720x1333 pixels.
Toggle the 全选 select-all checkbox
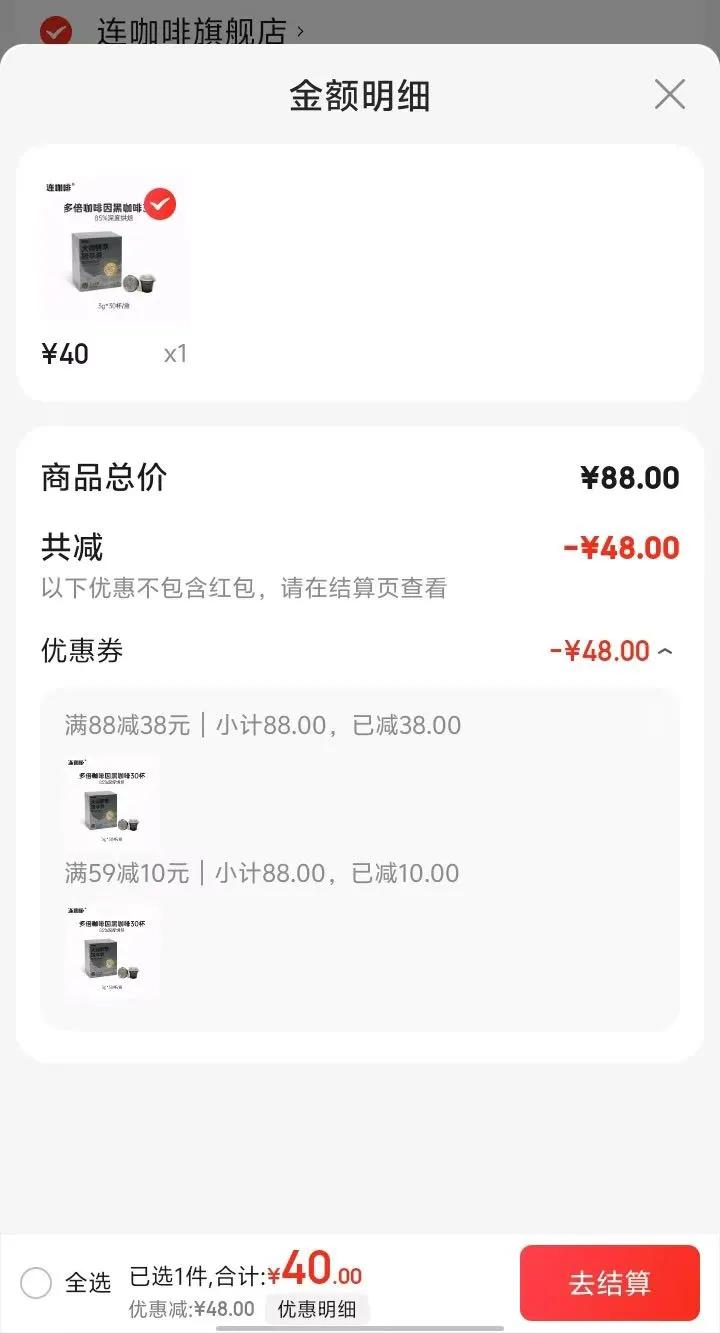pos(36,1282)
